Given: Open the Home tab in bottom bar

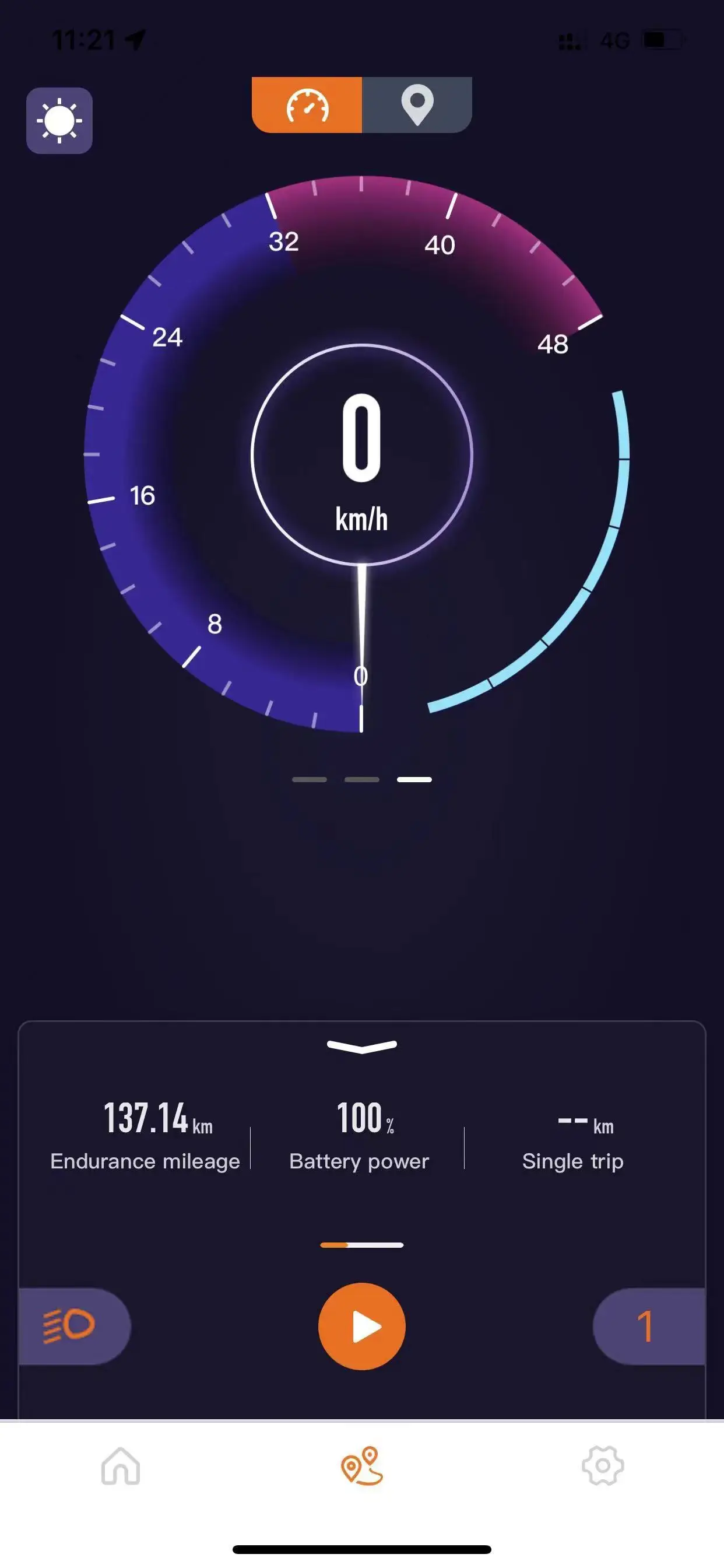Looking at the screenshot, I should (121, 1466).
